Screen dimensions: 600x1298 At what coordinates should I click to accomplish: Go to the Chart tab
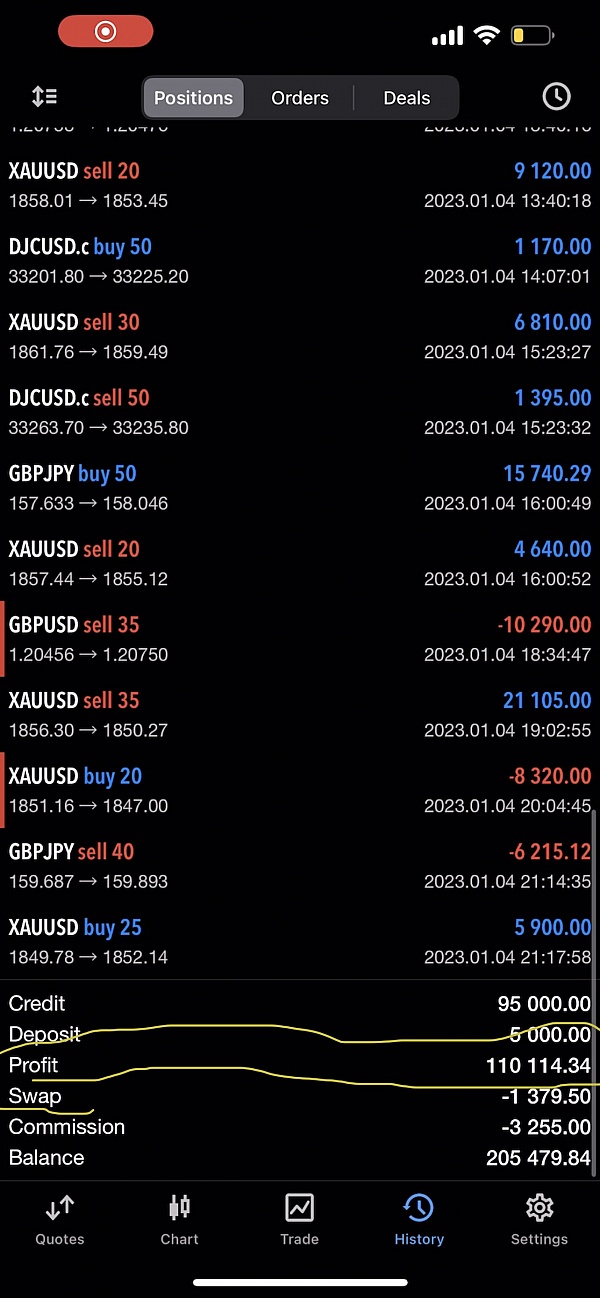click(180, 1219)
